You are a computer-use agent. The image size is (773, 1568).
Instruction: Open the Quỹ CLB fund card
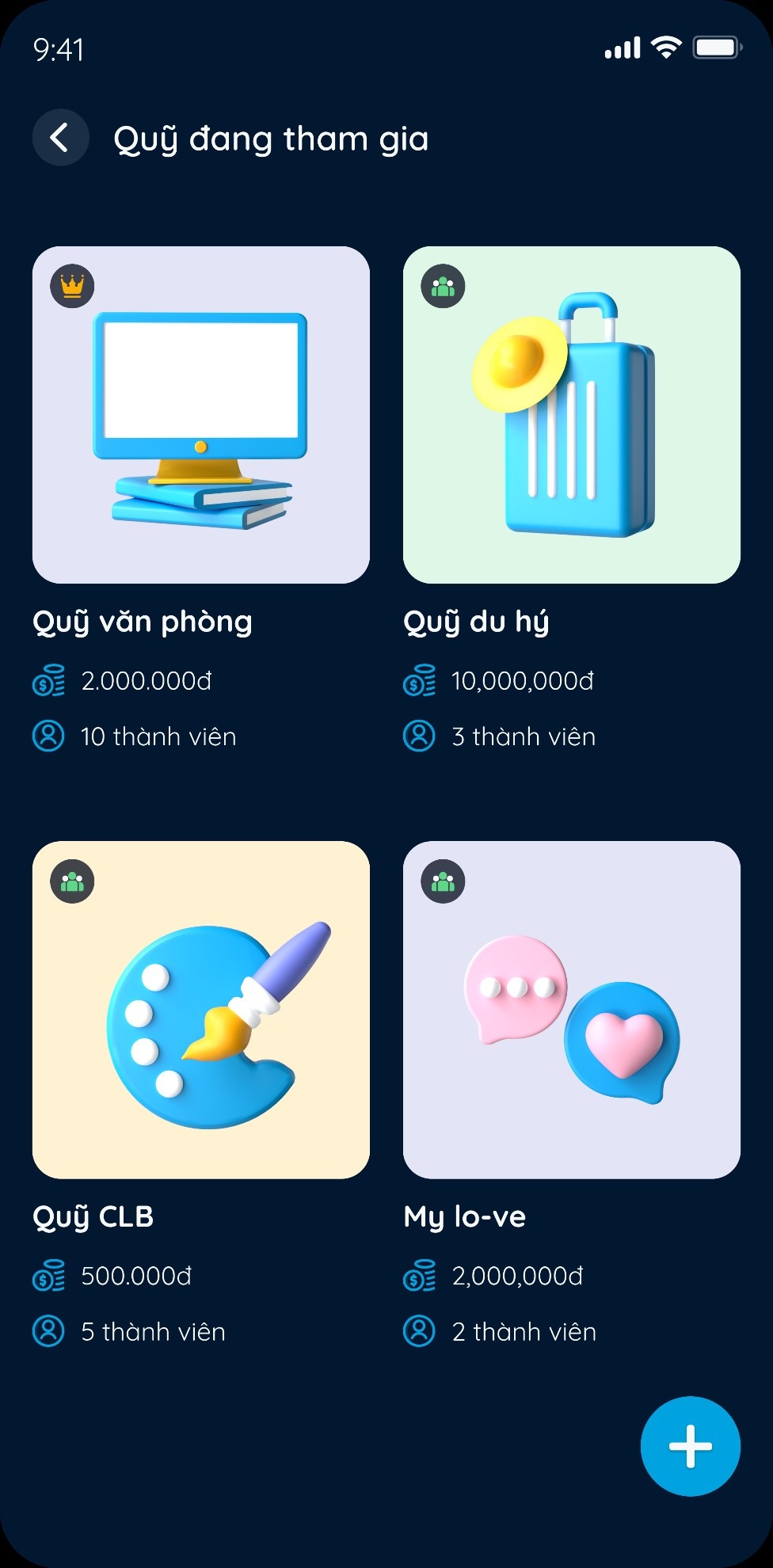(x=201, y=1010)
